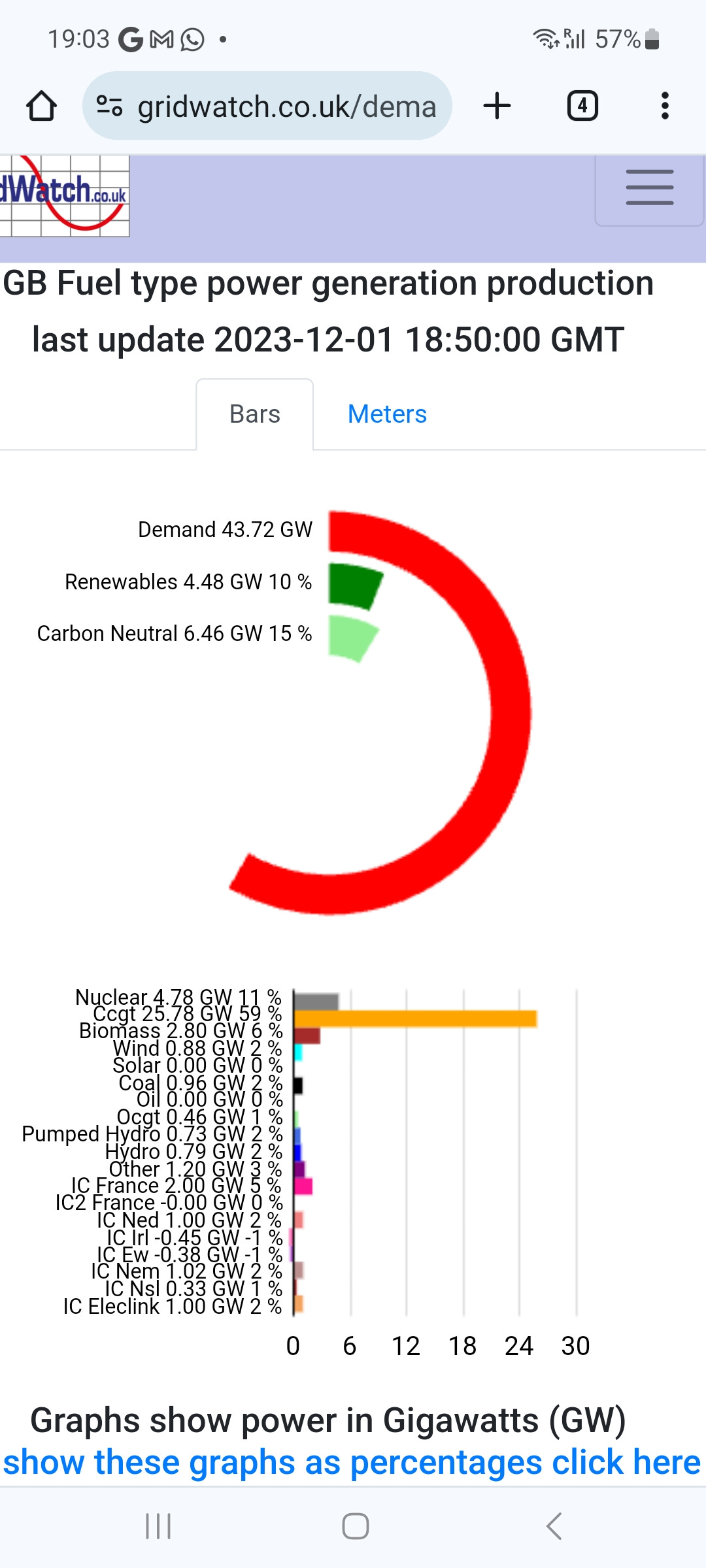Screen dimensions: 706x1568
Task: Open the browser overflow menu
Action: [665, 106]
